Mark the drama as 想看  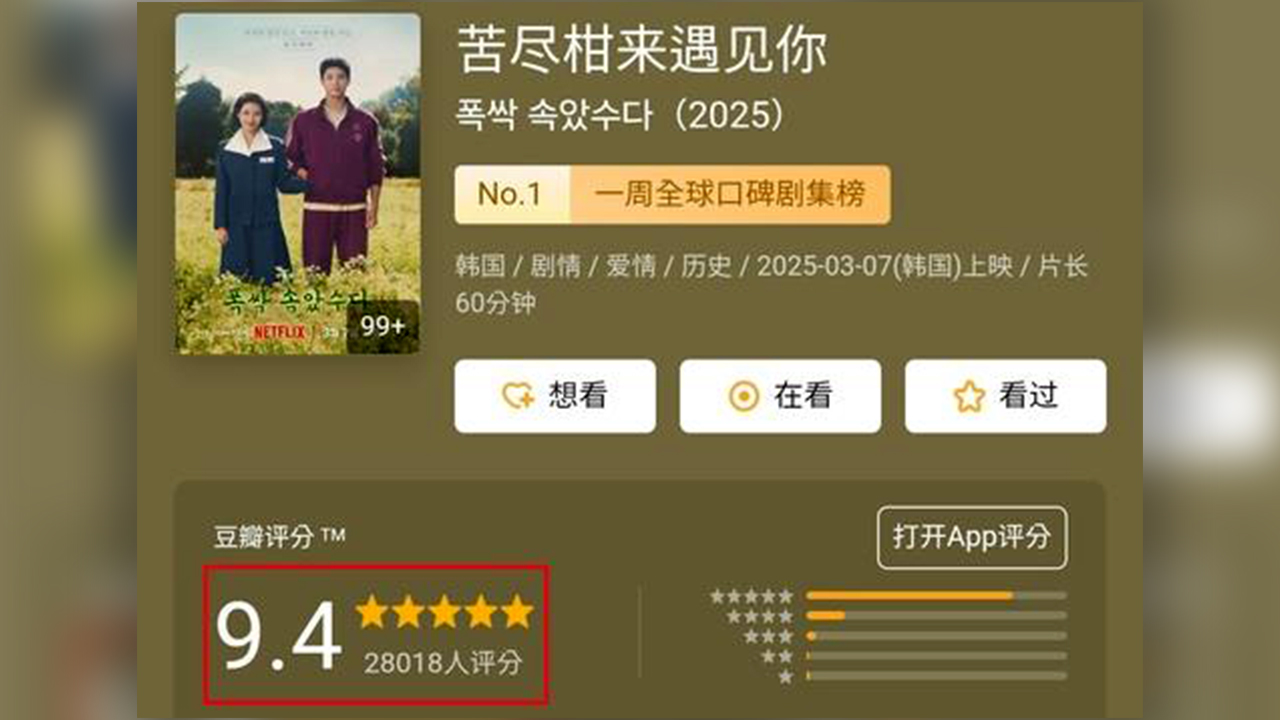click(x=555, y=397)
